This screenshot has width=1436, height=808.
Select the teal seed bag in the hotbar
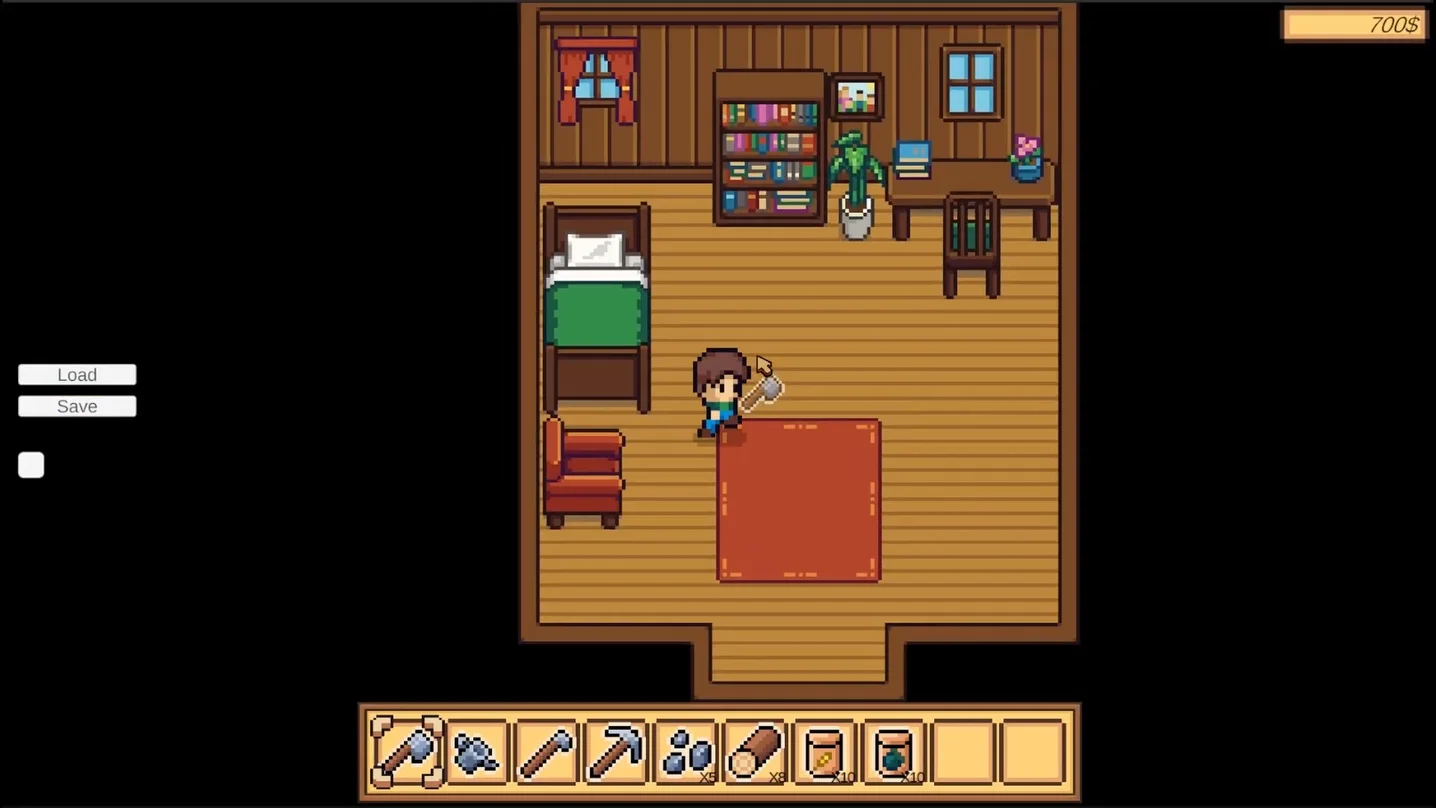(x=895, y=752)
